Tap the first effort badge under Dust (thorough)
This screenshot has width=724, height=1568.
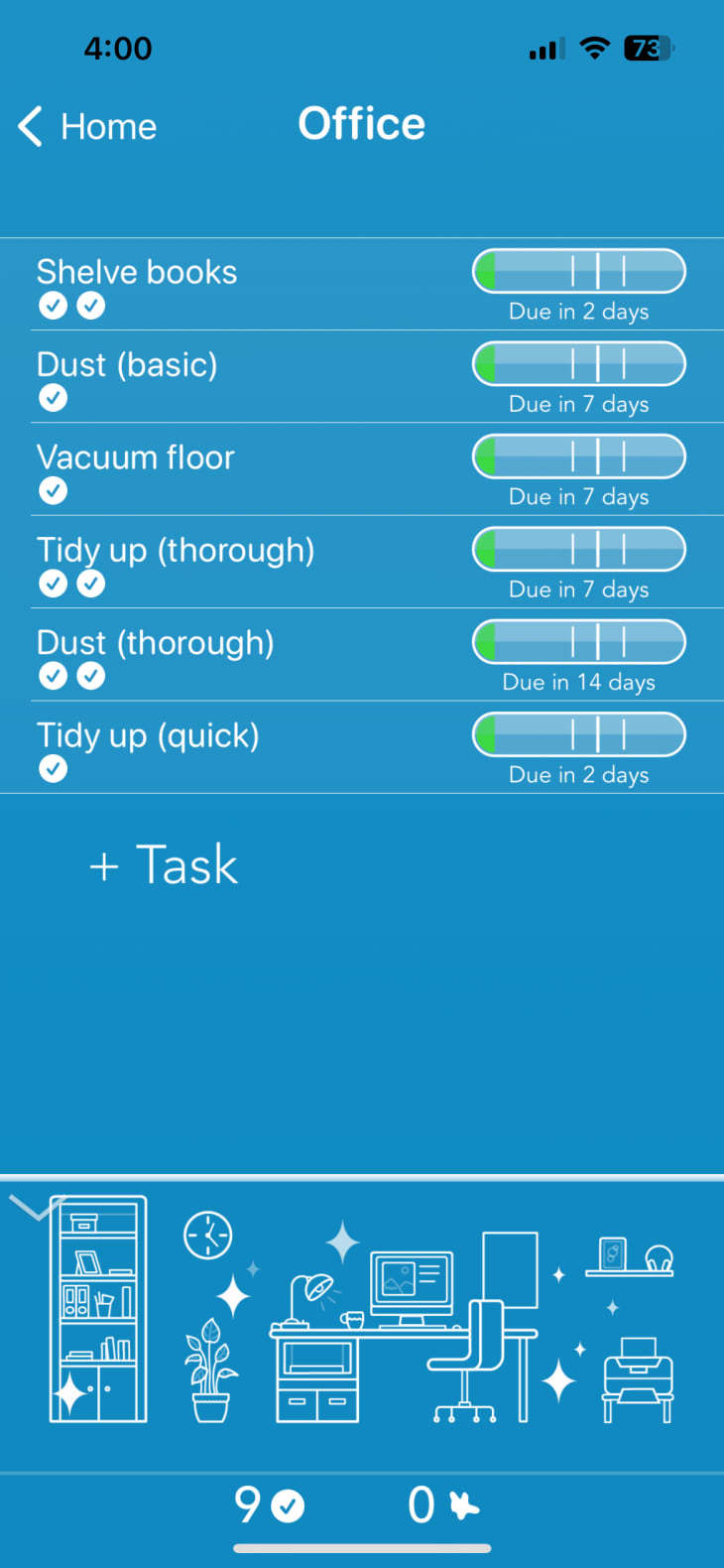coord(53,676)
